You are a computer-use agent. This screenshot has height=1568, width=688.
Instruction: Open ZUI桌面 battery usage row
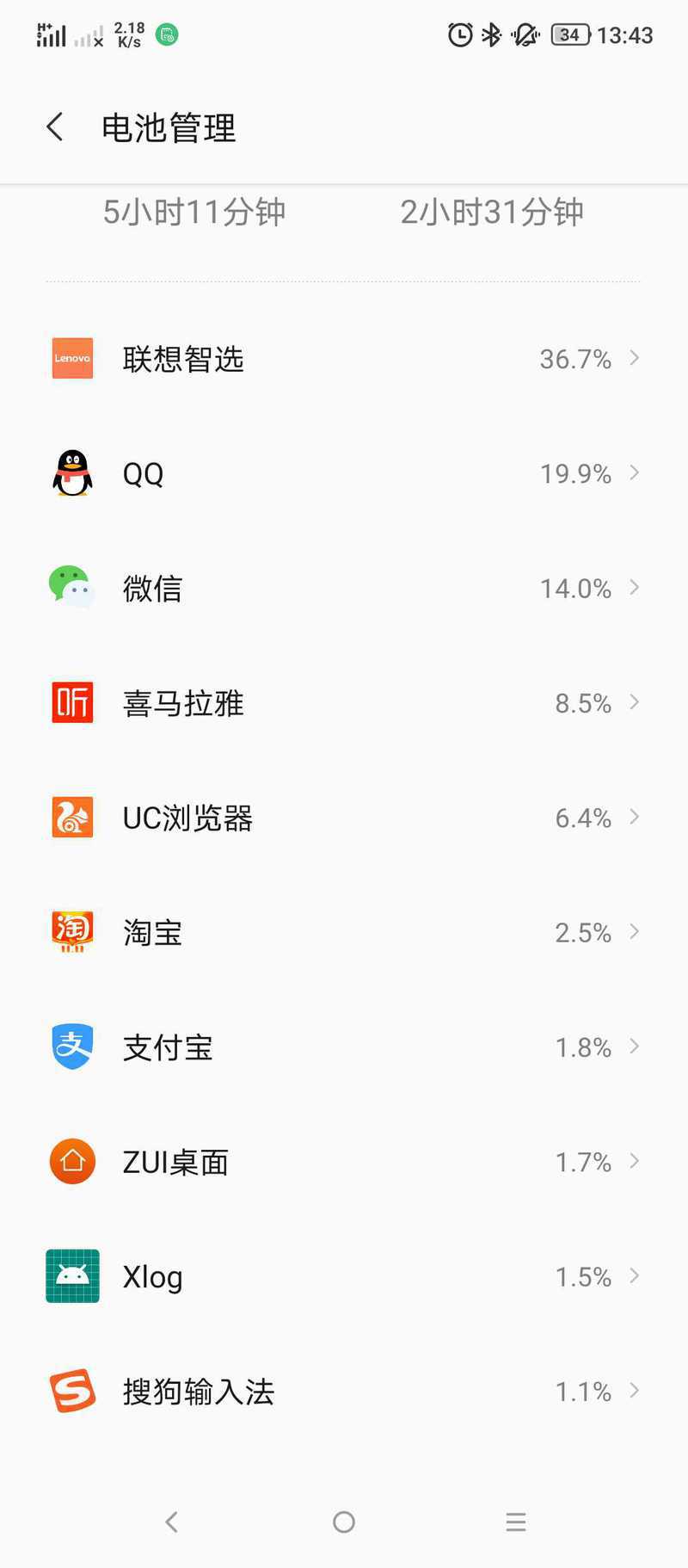tap(344, 1162)
